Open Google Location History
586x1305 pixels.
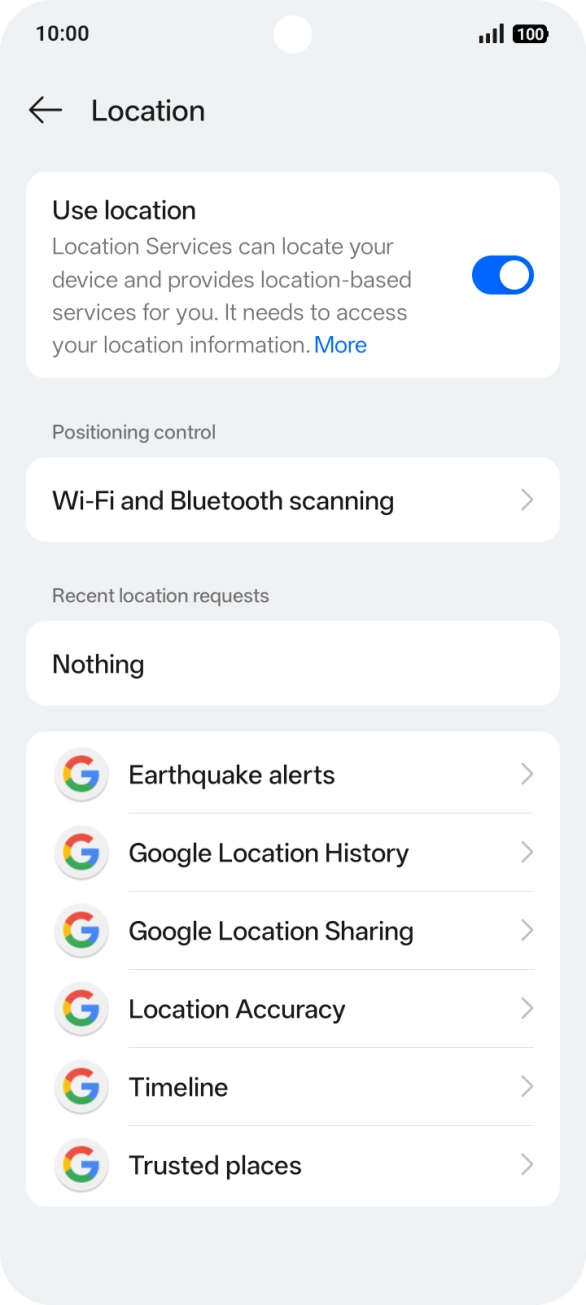[293, 853]
